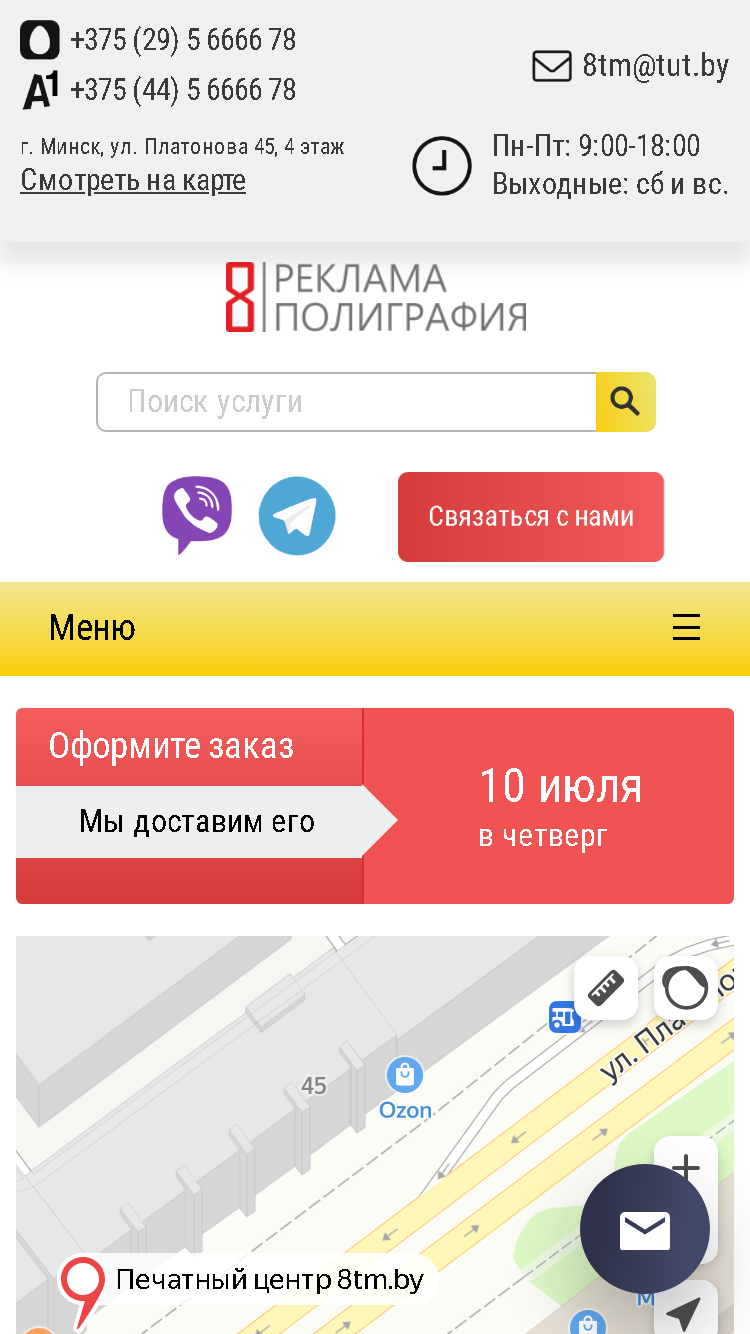Focus the Поиск услуги search field
Image resolution: width=750 pixels, height=1334 pixels.
coord(347,402)
